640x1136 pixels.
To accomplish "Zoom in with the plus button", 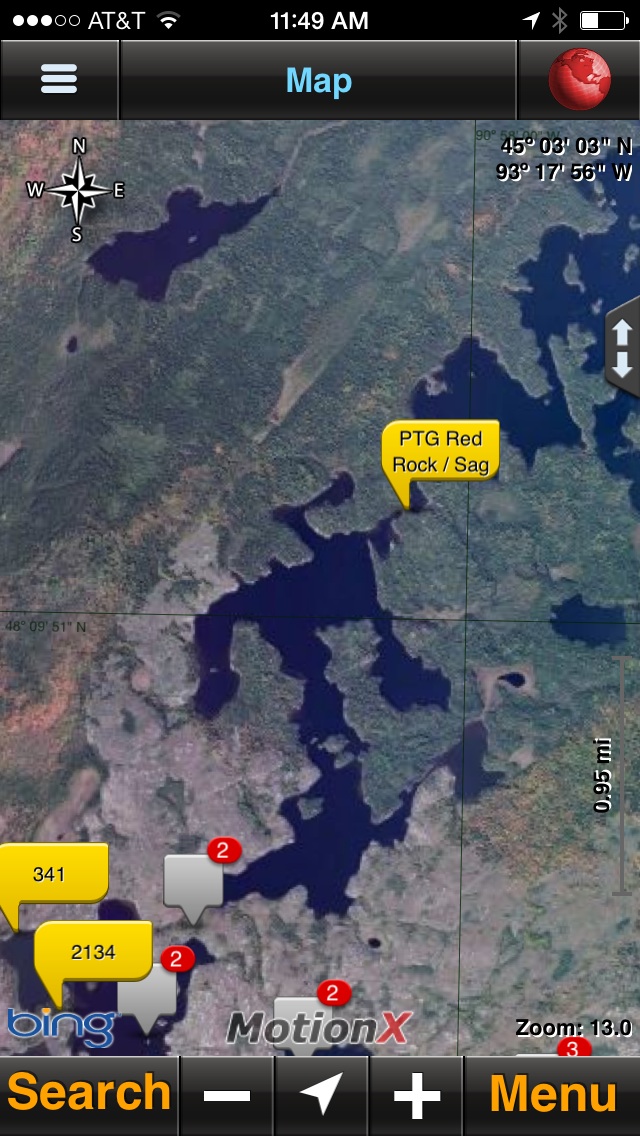I will (417, 1095).
